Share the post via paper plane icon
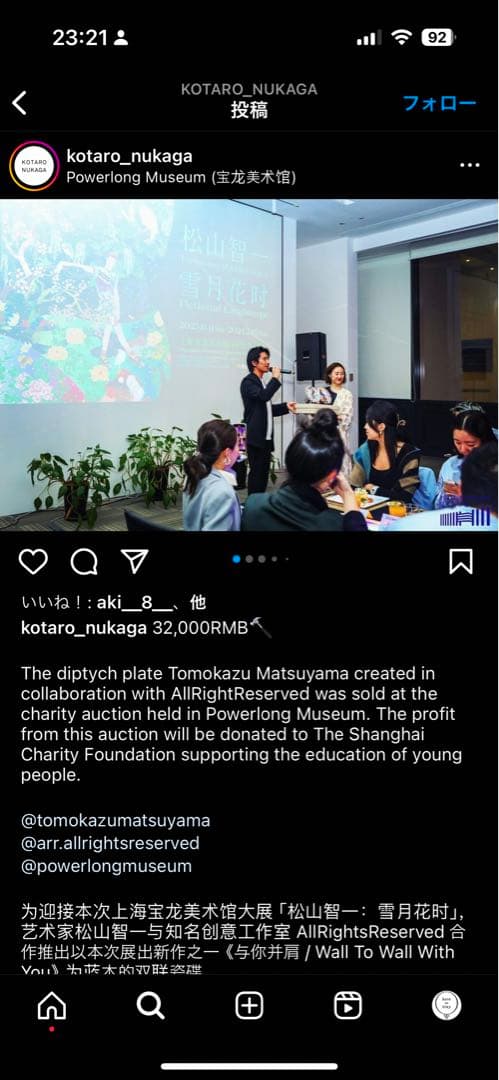This screenshot has width=499, height=1080. pyautogui.click(x=134, y=561)
